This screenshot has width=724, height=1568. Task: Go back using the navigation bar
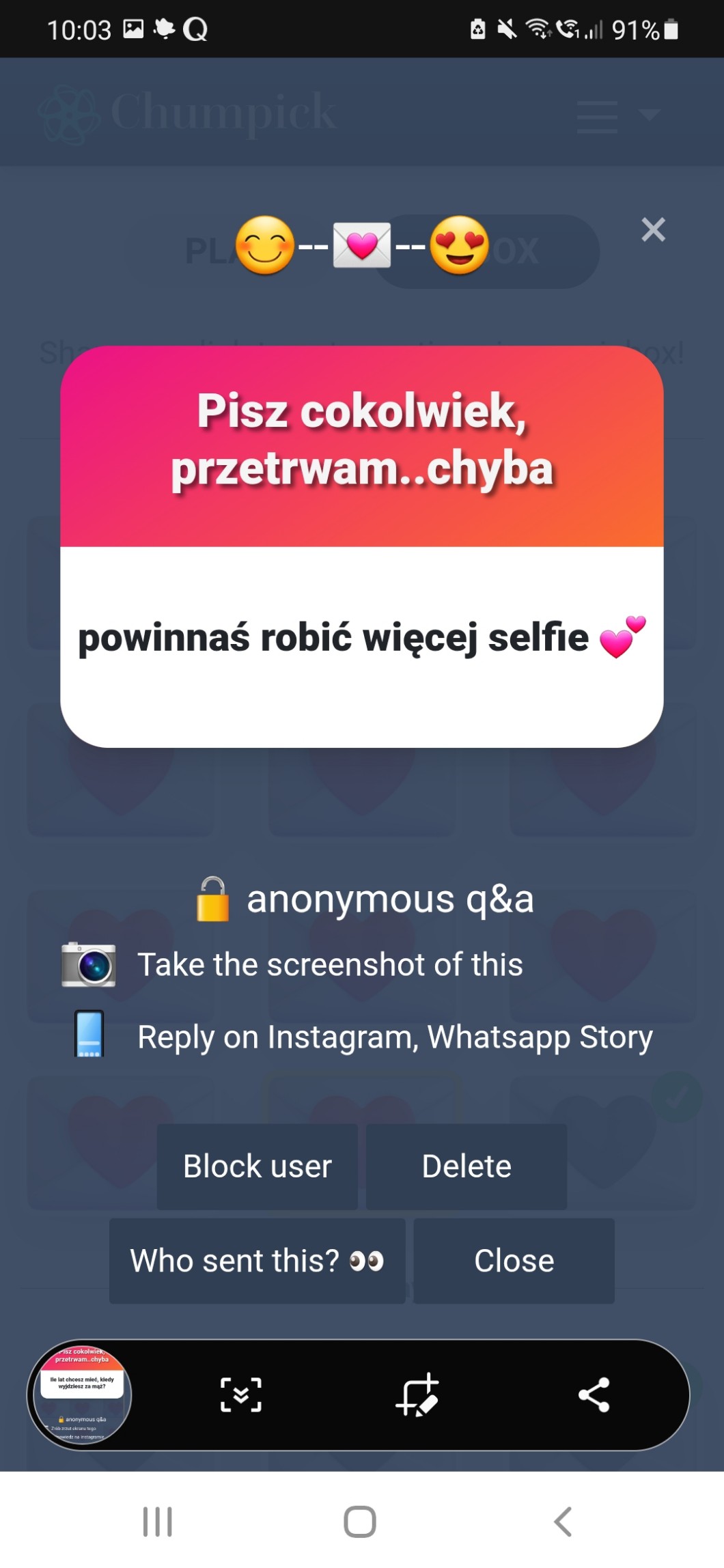click(x=563, y=1522)
